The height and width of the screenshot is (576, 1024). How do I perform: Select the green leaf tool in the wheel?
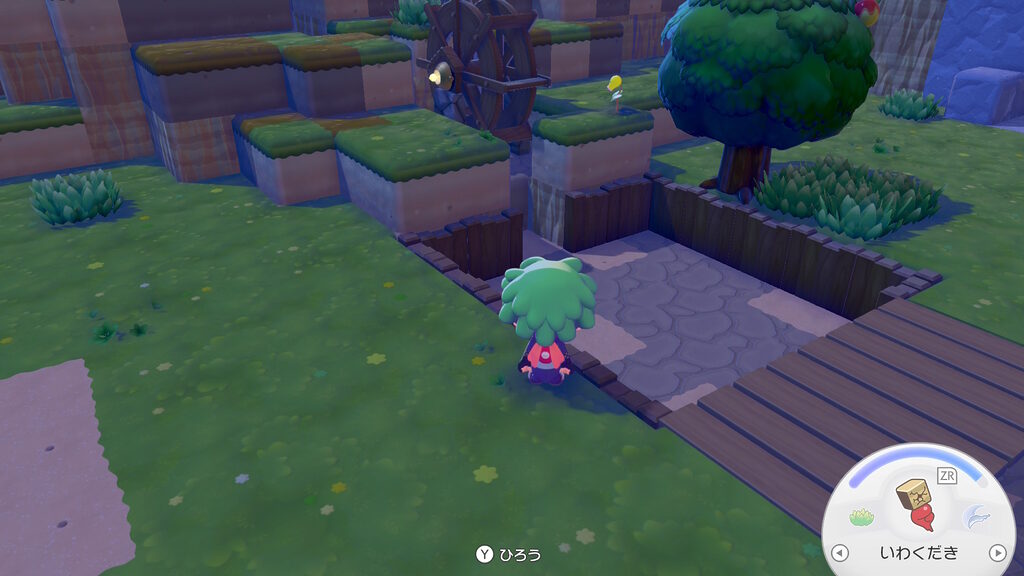point(861,517)
